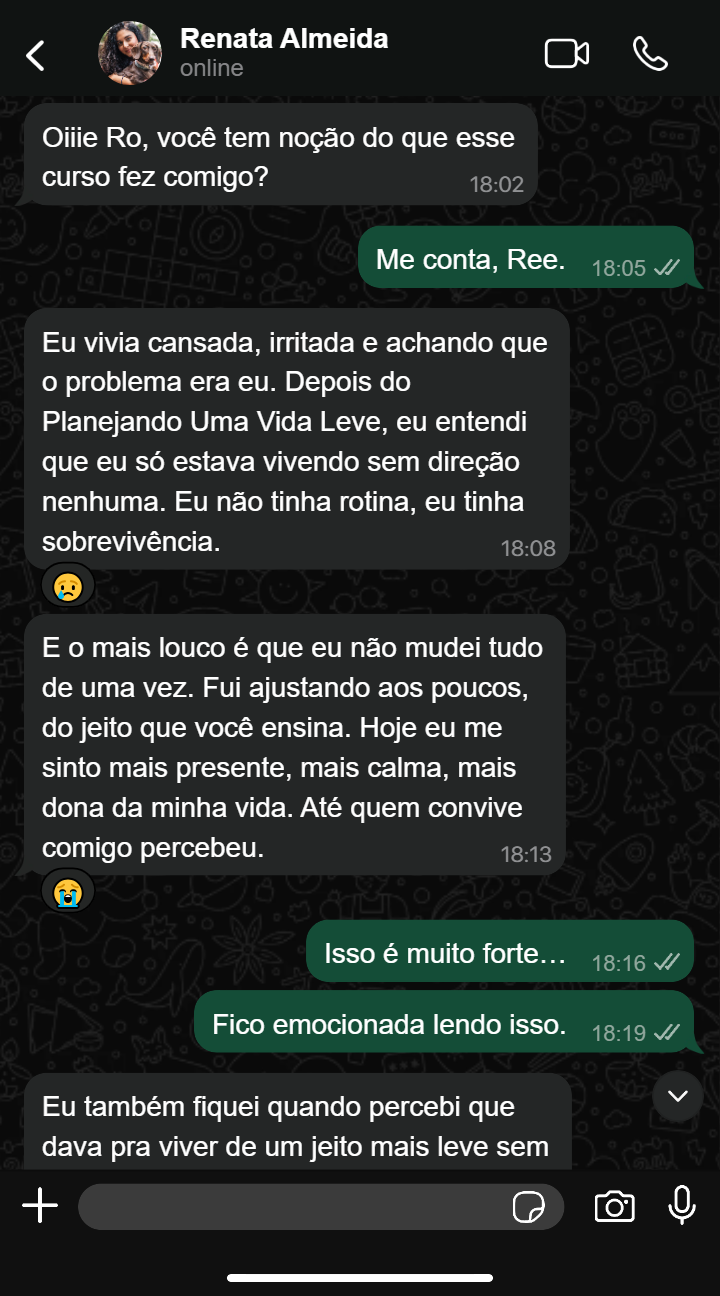
Task: Focus the message text field
Action: coord(290,1207)
